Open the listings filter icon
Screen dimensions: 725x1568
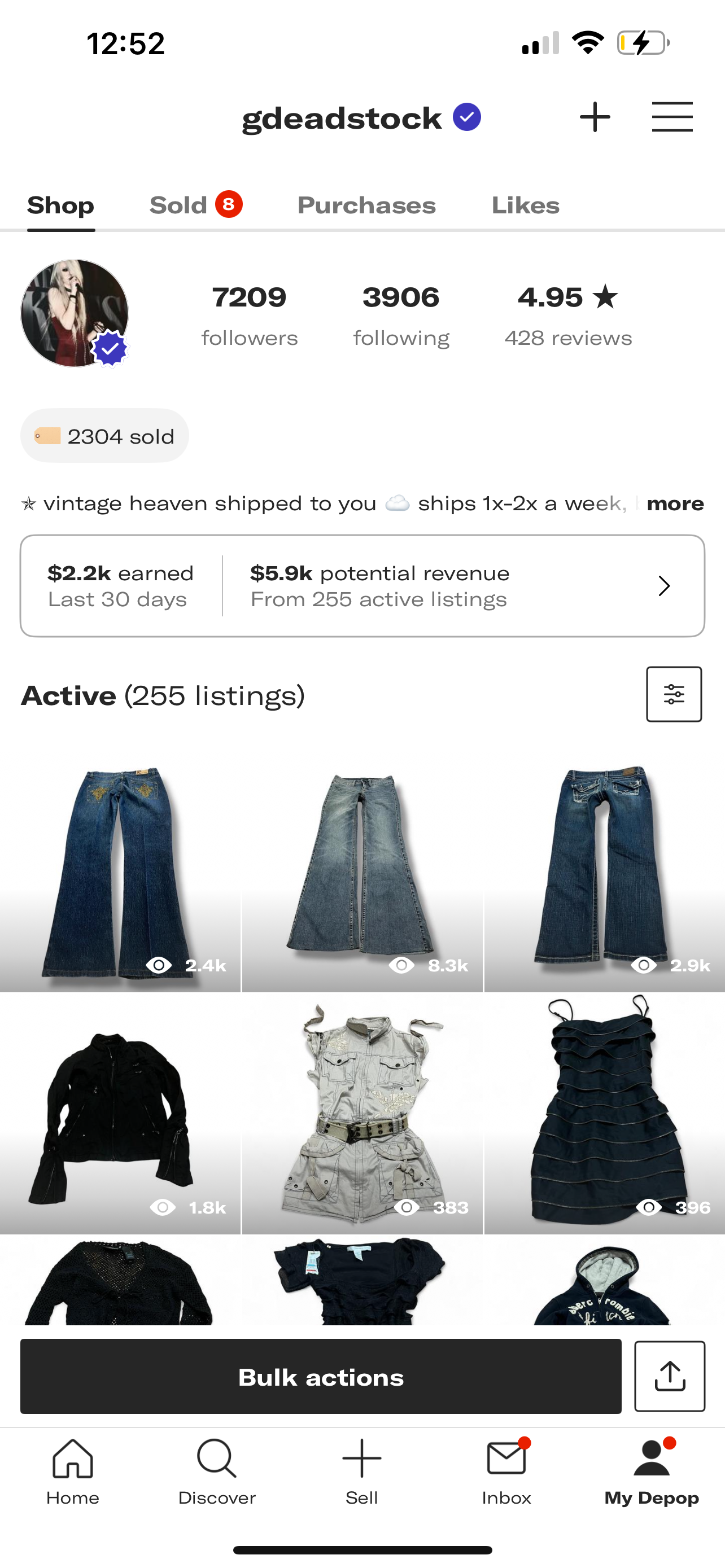coord(673,694)
